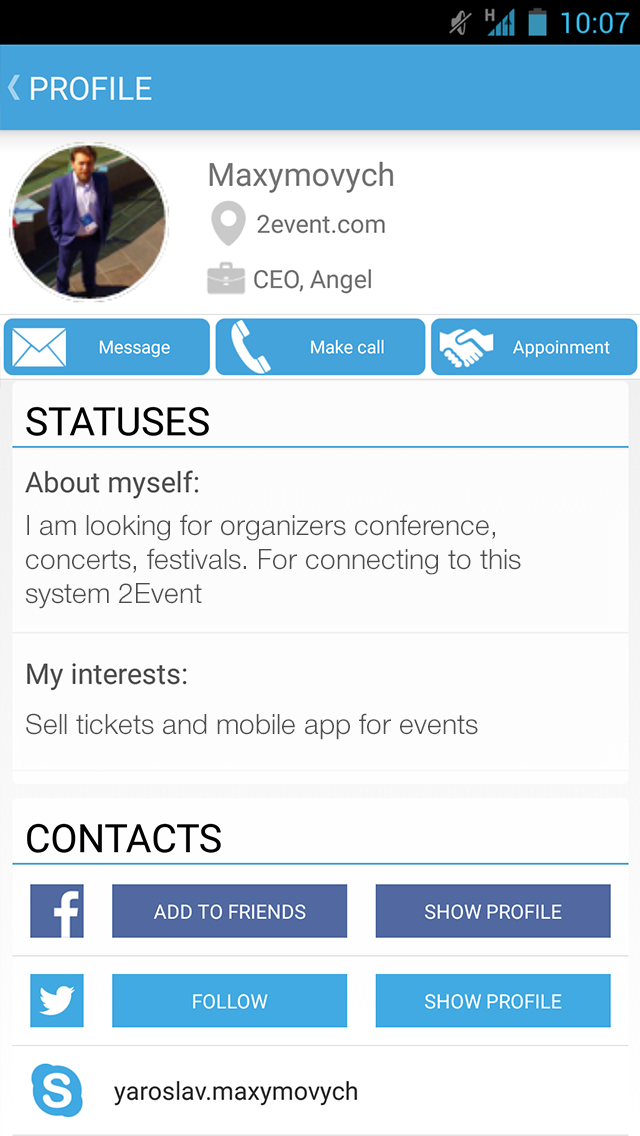Send a message to Maxymovych

click(107, 347)
